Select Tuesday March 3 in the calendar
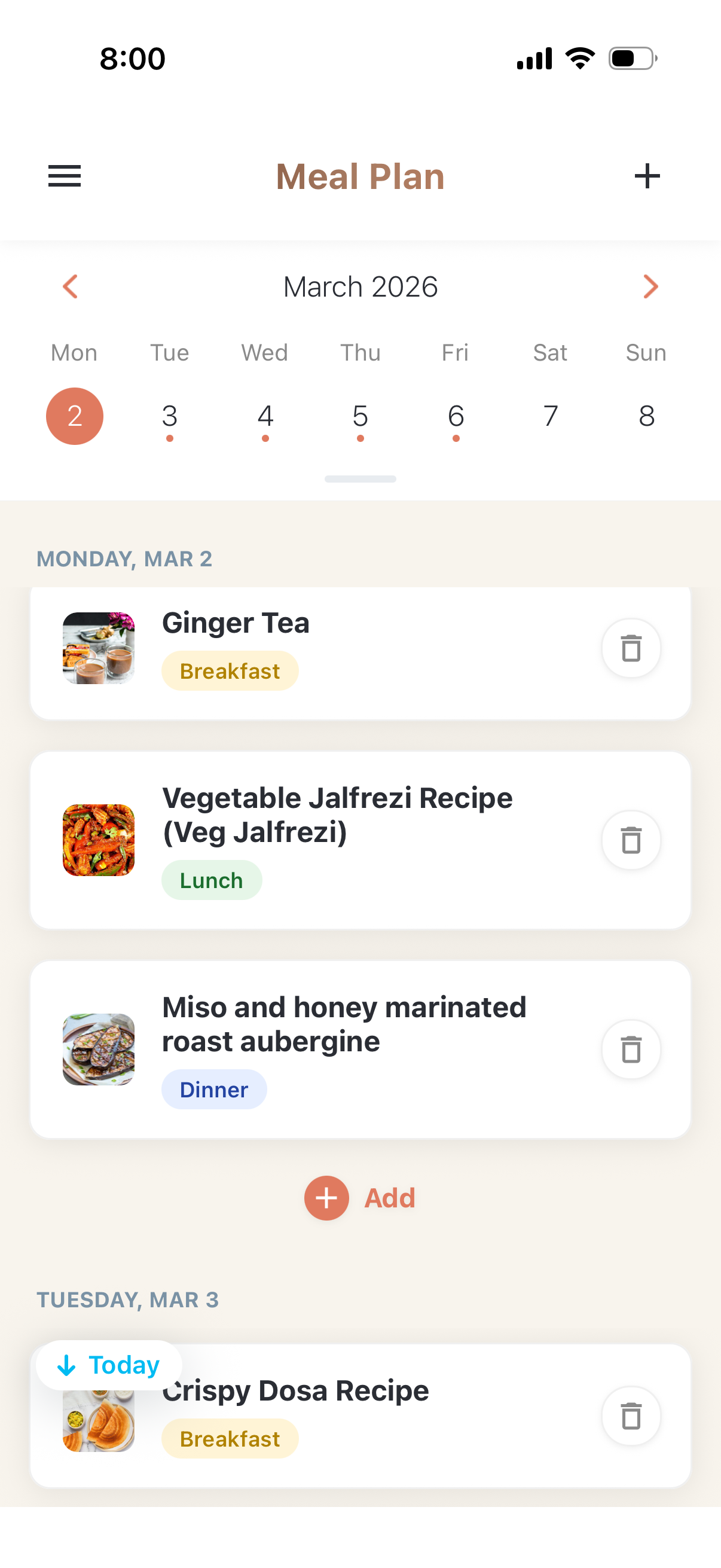Viewport: 721px width, 1568px height. point(169,416)
